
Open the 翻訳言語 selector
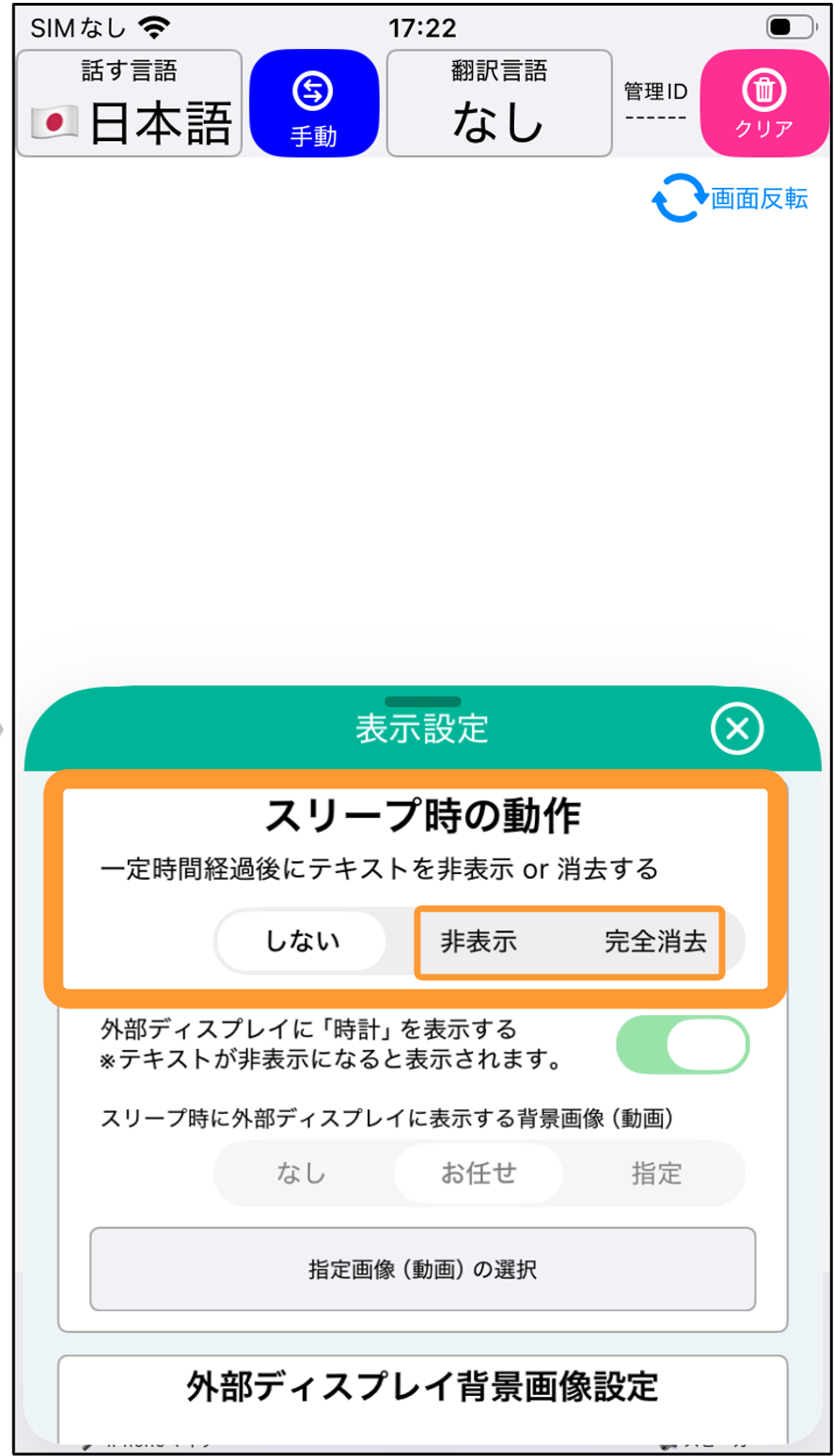click(499, 103)
